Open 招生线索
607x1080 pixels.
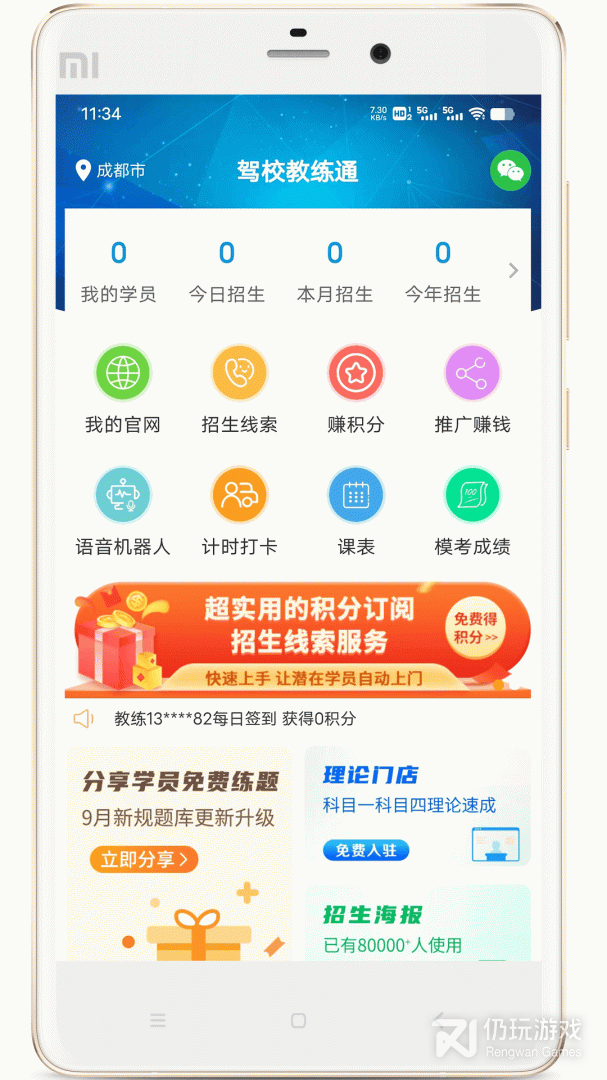click(239, 388)
